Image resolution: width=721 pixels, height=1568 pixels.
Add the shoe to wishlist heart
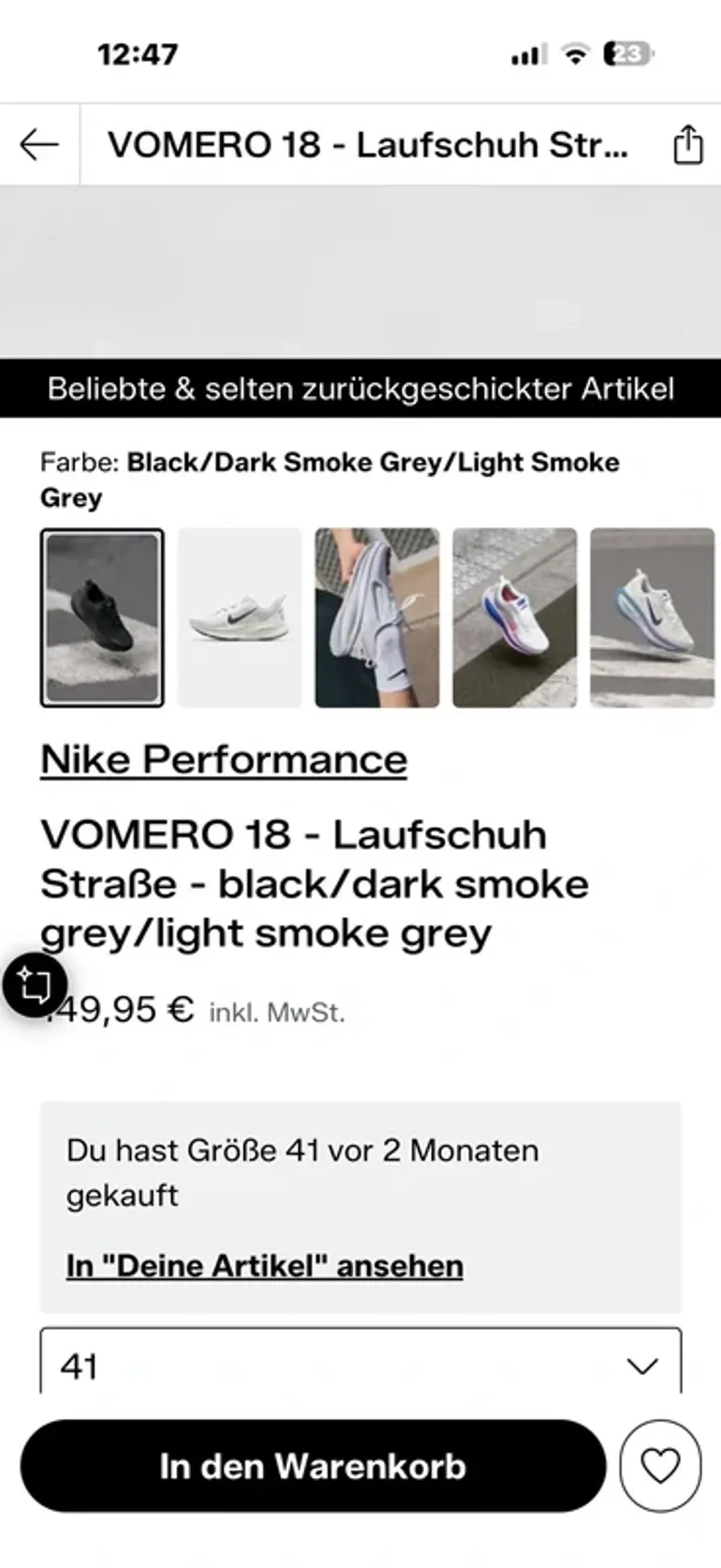(660, 1466)
